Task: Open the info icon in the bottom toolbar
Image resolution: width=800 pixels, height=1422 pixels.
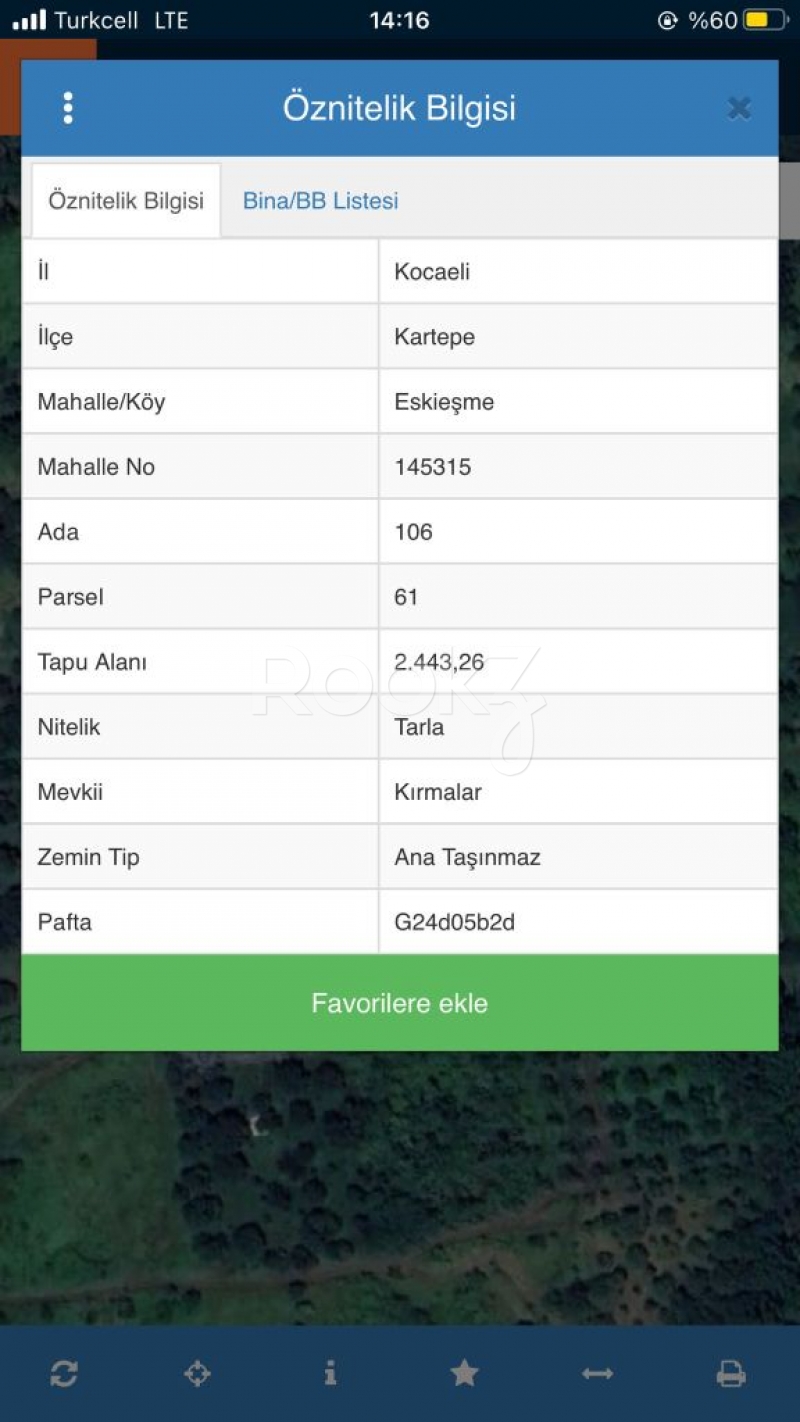Action: click(330, 1374)
